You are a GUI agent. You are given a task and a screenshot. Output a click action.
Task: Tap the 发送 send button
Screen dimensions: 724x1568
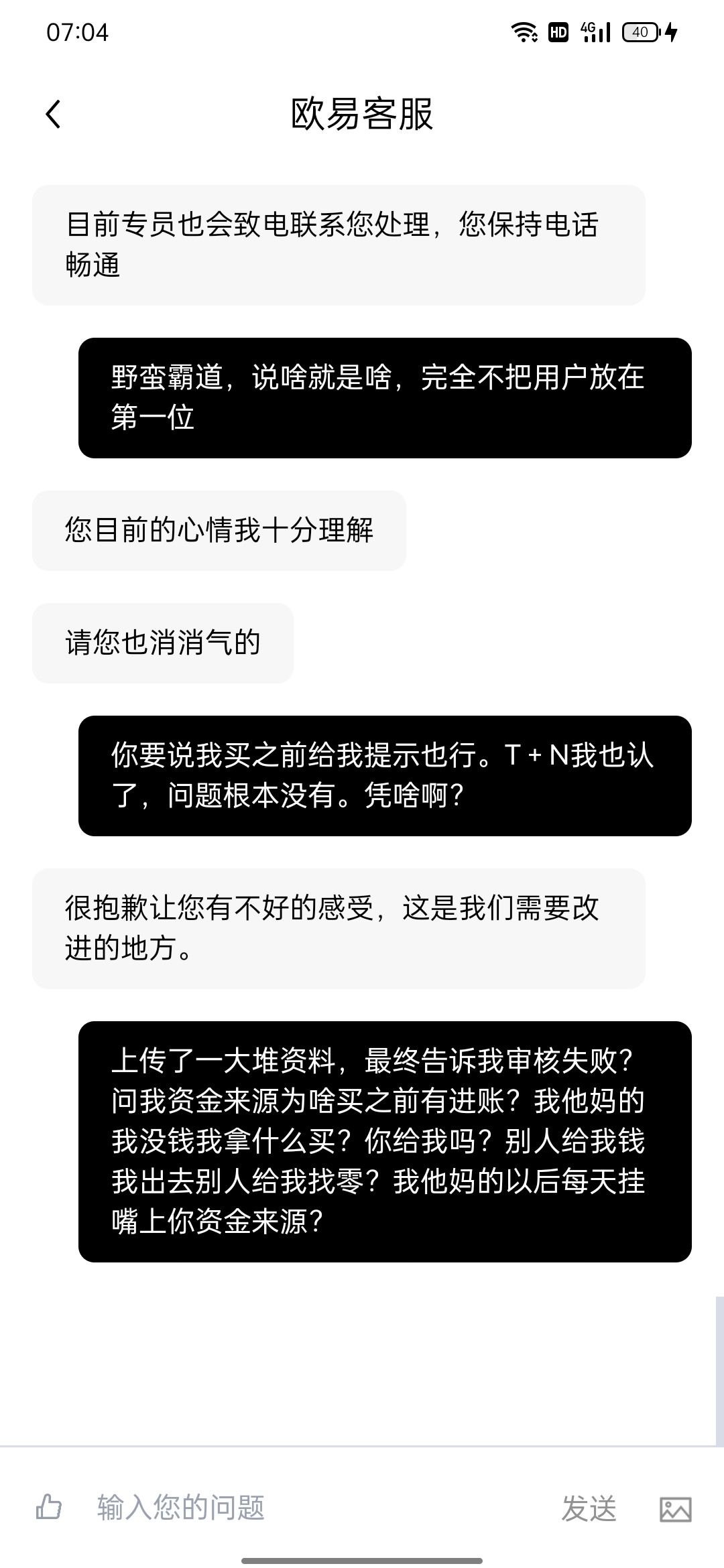[x=589, y=1508]
